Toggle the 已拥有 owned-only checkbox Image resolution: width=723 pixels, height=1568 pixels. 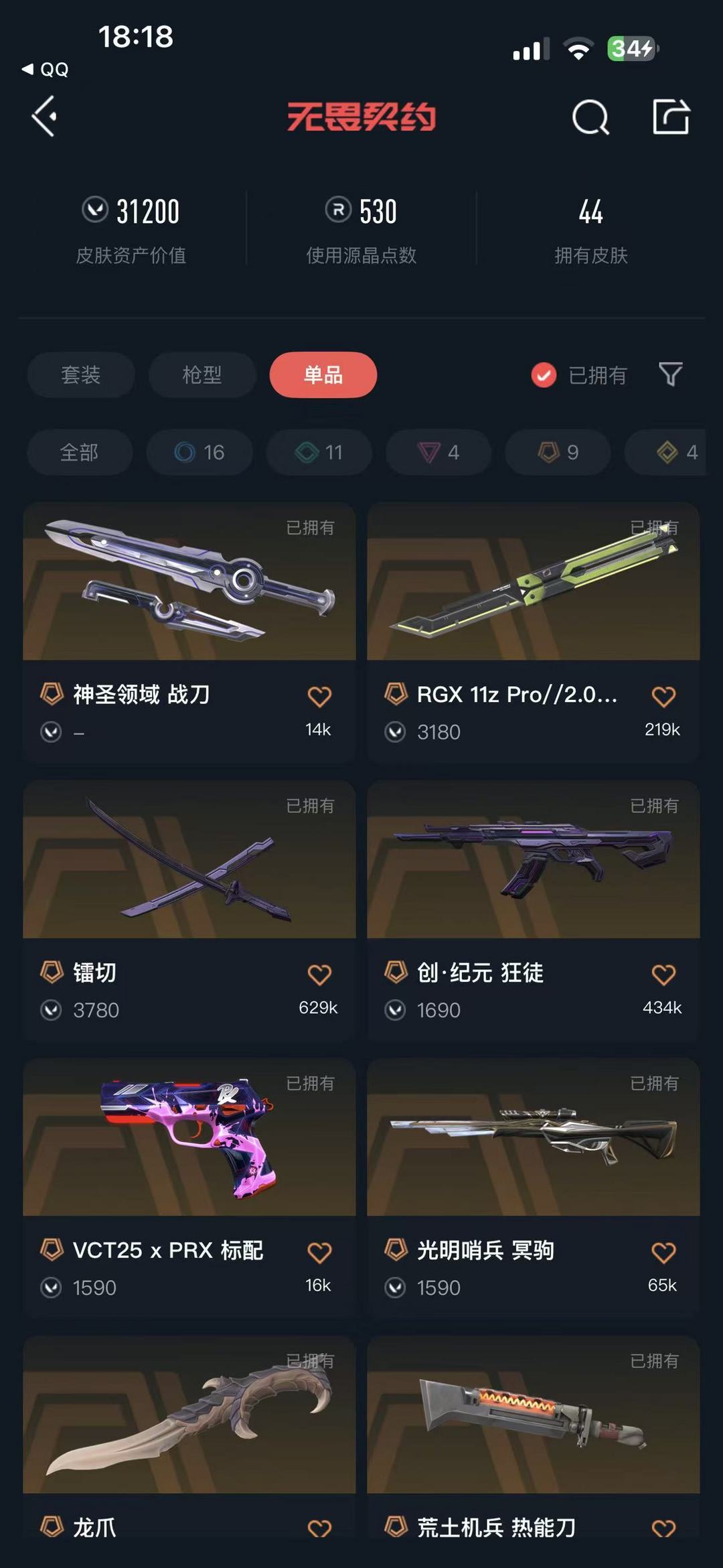pos(544,375)
